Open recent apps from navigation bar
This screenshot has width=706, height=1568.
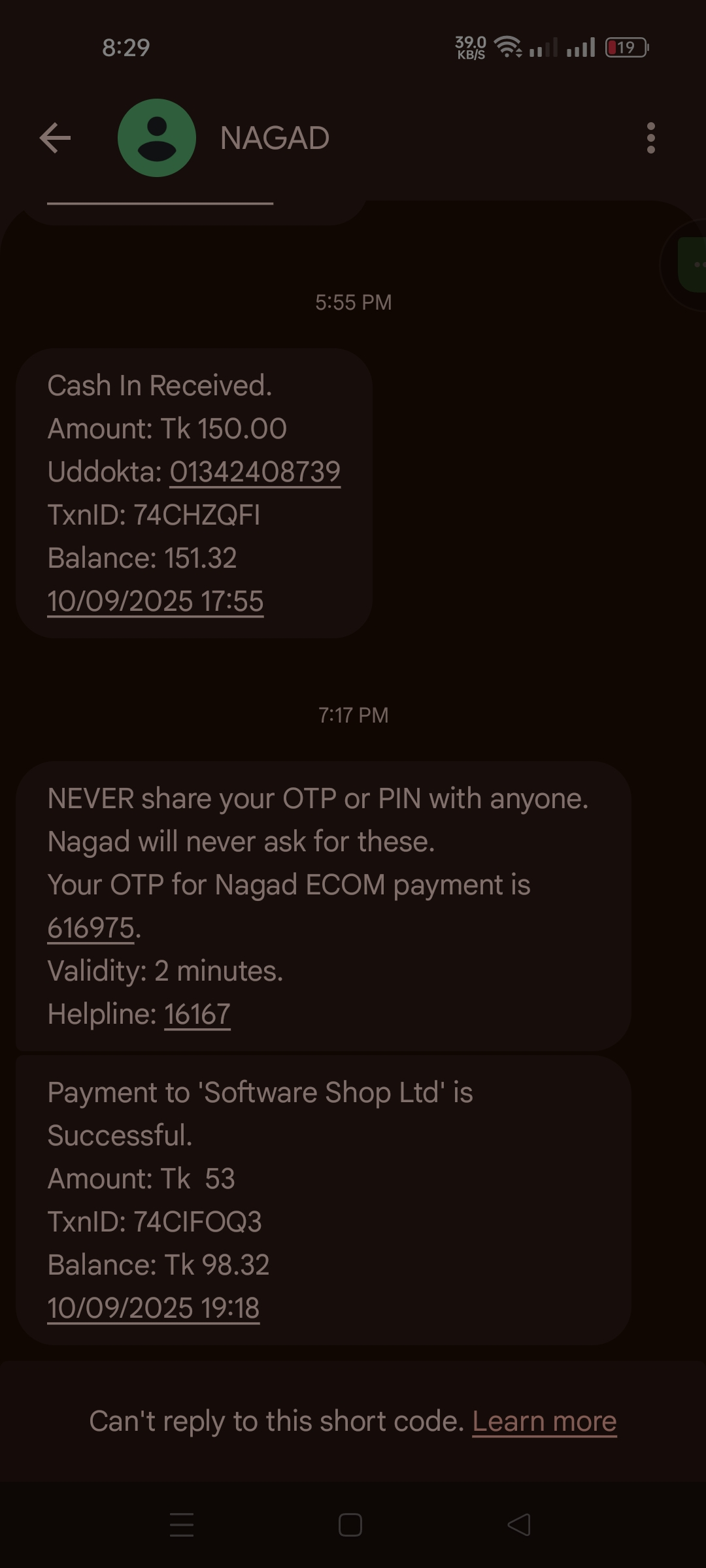coord(182,1525)
